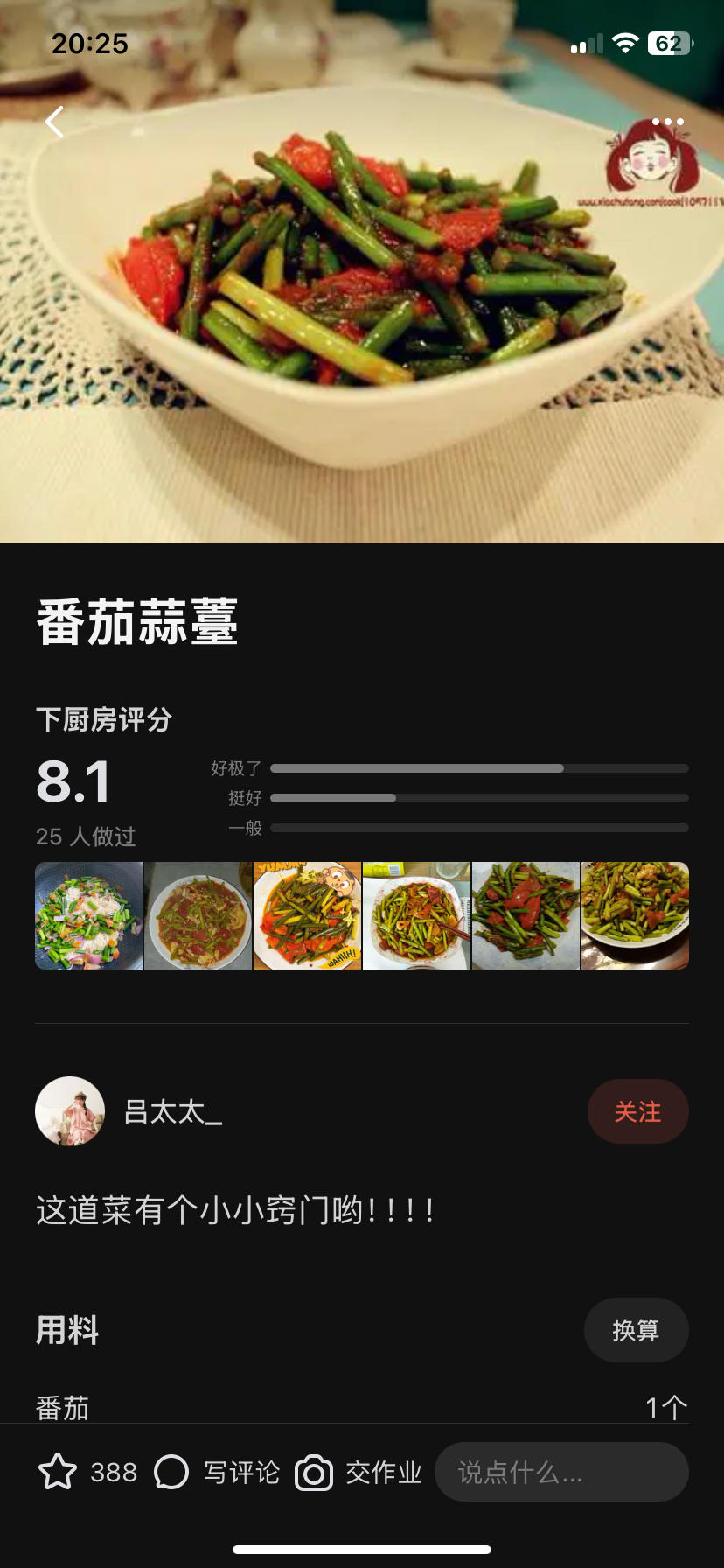Tap 交作业 camera to submit your dish
The image size is (724, 1568).
click(x=359, y=1472)
